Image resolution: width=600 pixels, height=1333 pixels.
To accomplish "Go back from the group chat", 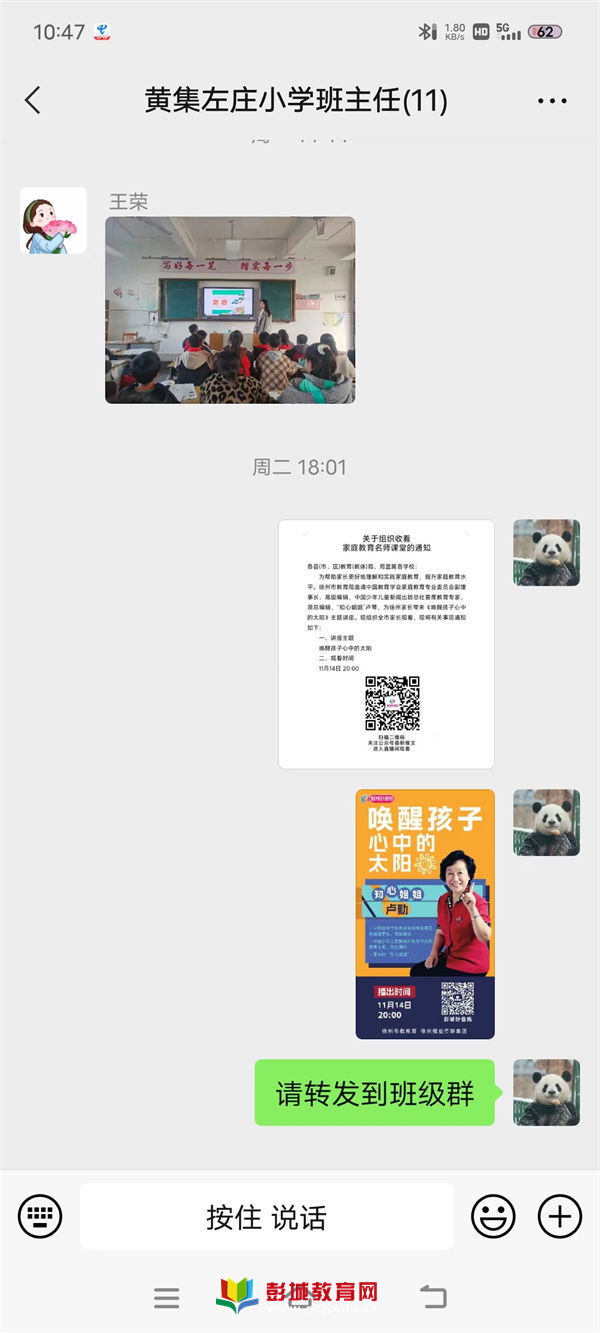I will tap(33, 100).
